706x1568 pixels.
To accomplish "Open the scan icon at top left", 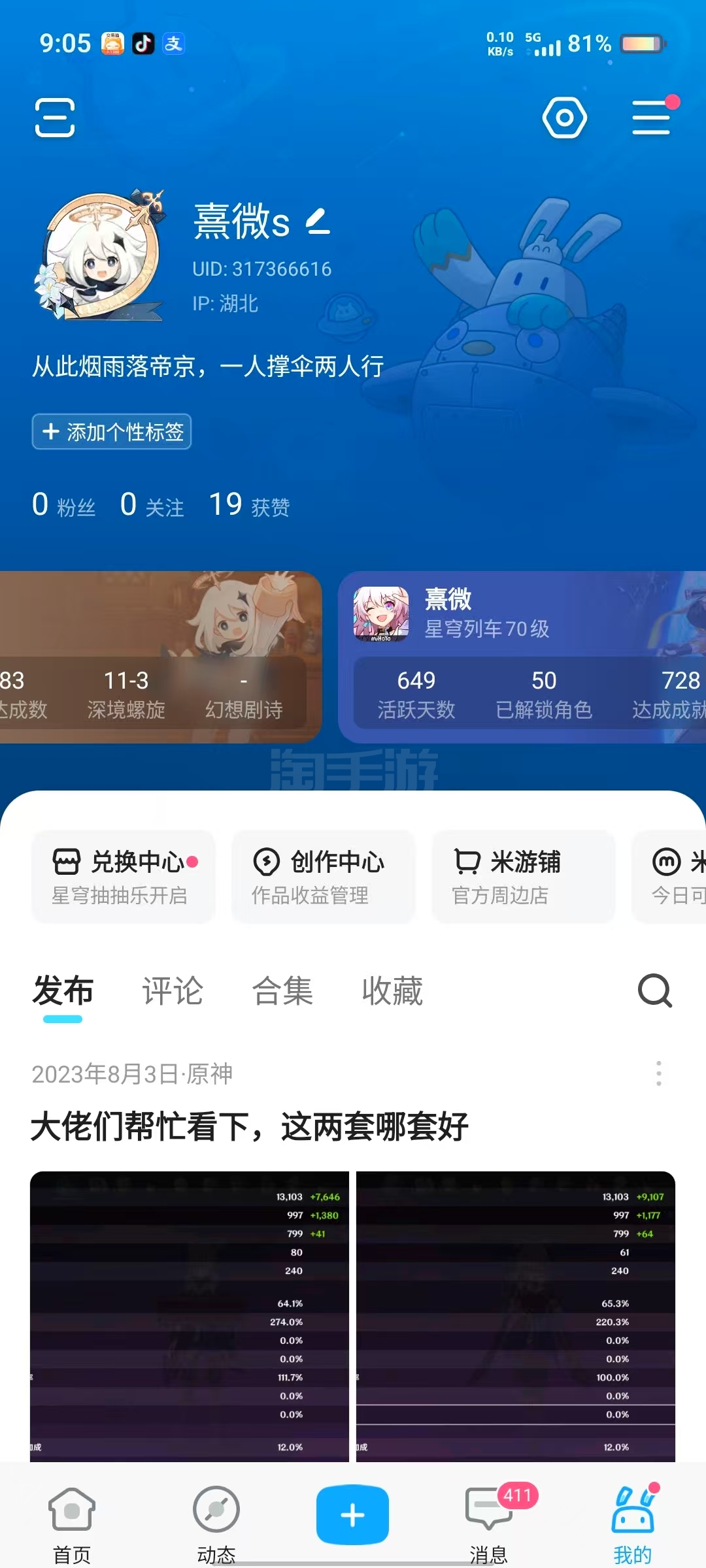I will 55,118.
